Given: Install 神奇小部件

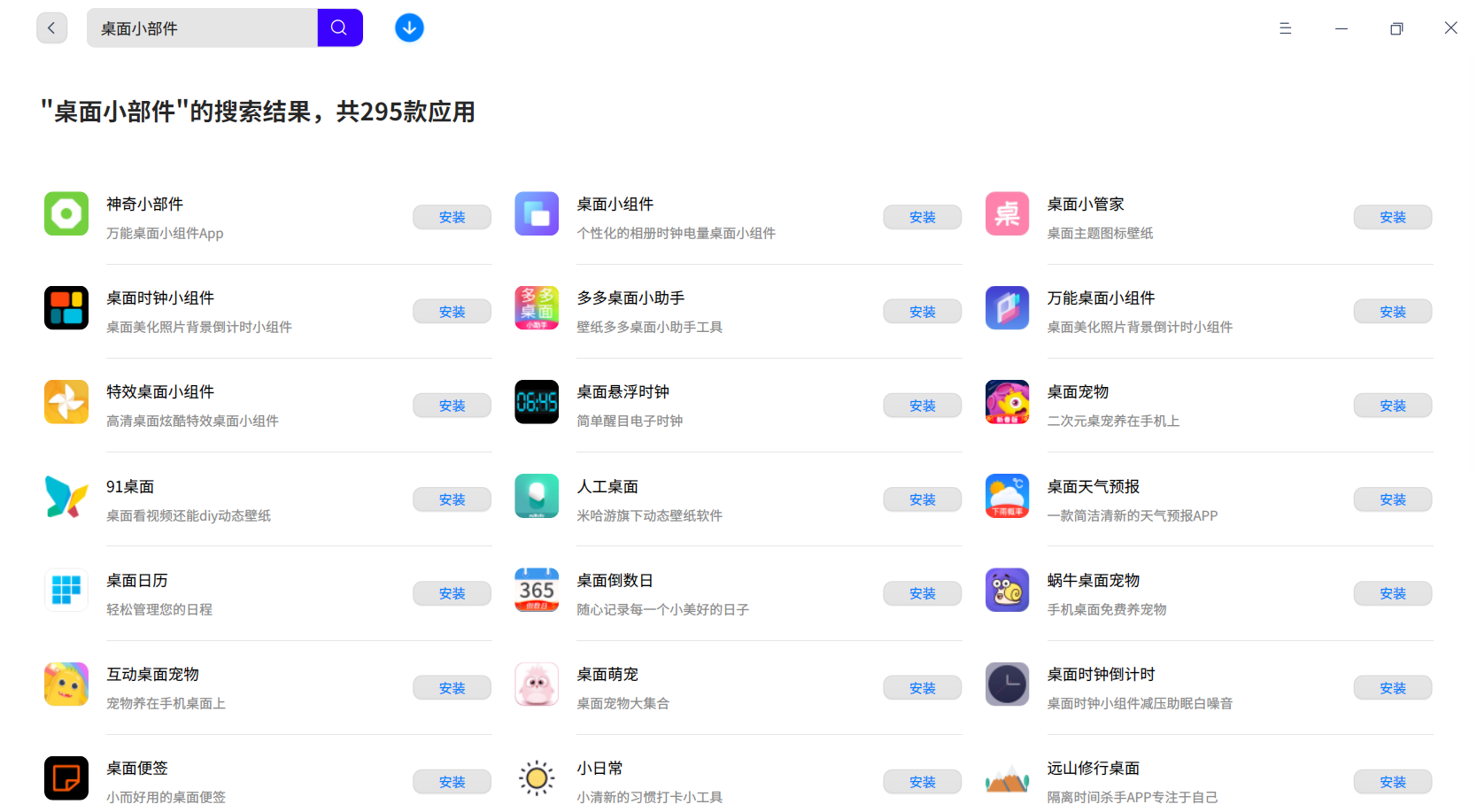Looking at the screenshot, I should [x=452, y=218].
